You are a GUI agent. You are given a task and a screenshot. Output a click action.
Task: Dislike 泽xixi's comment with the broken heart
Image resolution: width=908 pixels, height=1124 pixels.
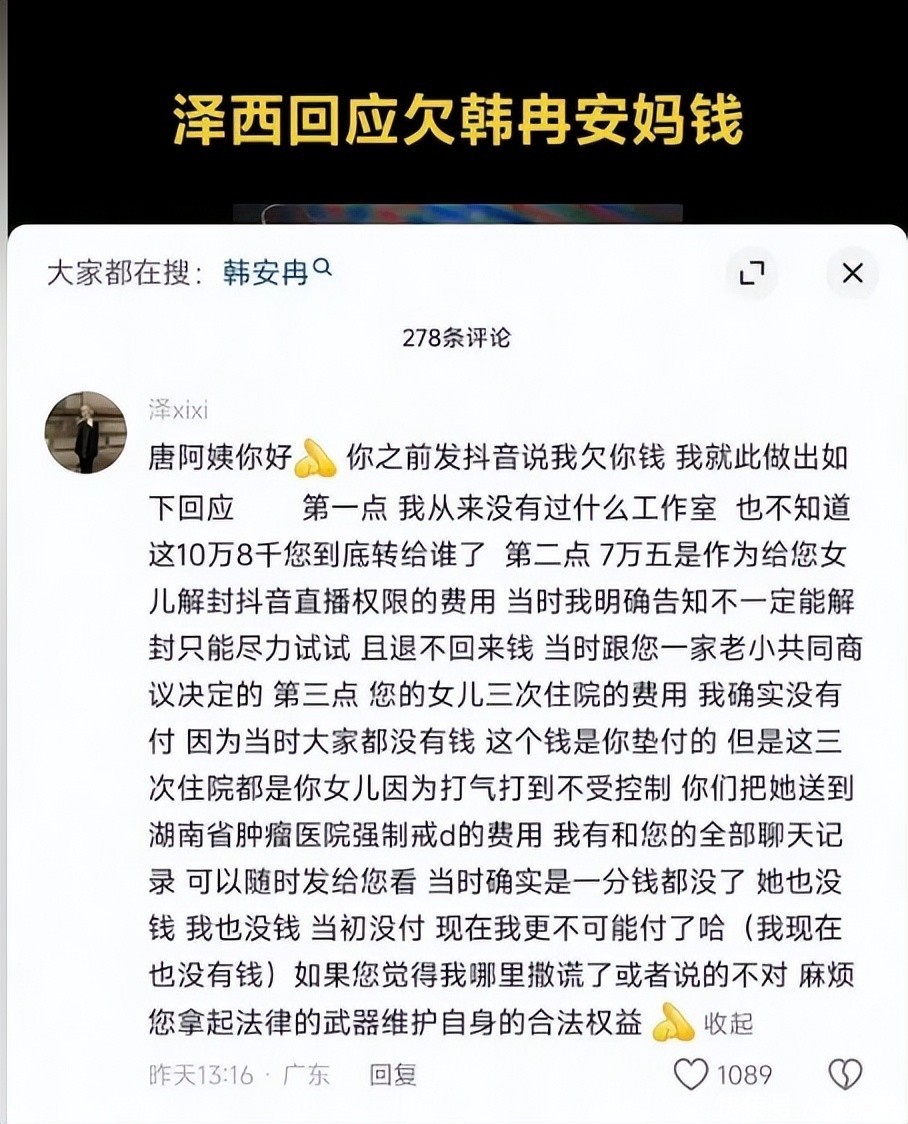point(845,1075)
